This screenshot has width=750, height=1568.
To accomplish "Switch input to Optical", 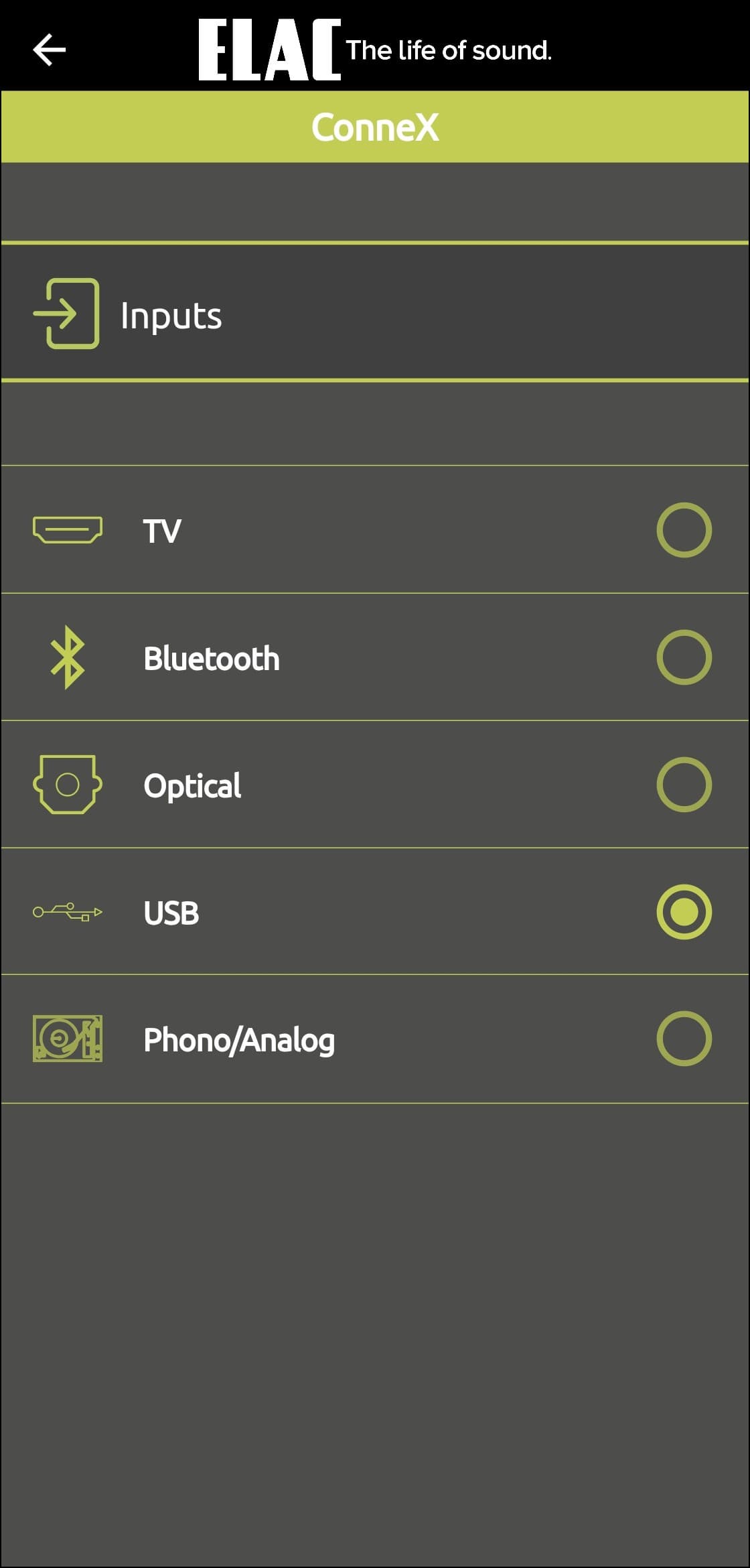I will [x=684, y=785].
